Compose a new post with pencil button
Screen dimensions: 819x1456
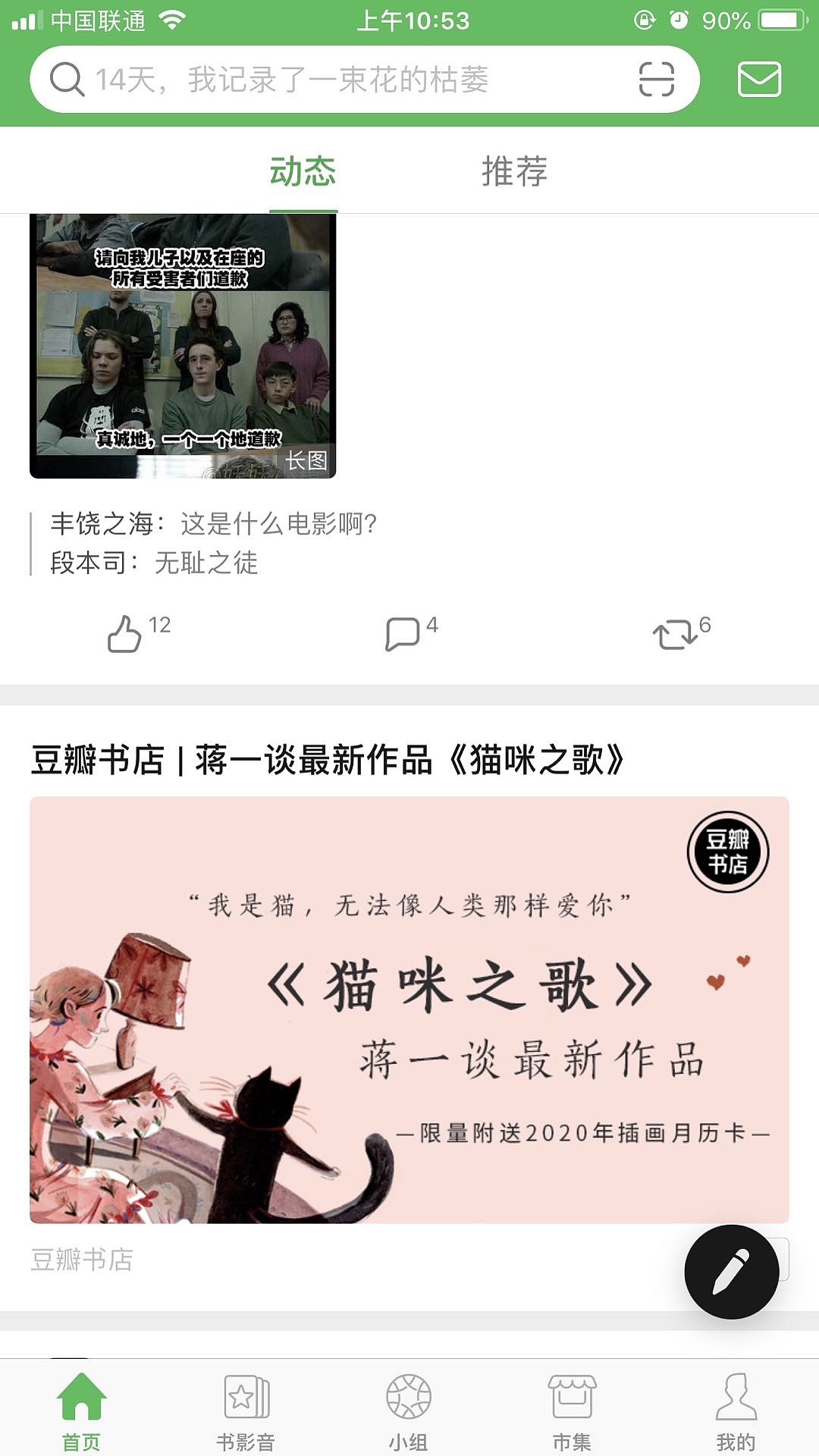(x=731, y=1272)
